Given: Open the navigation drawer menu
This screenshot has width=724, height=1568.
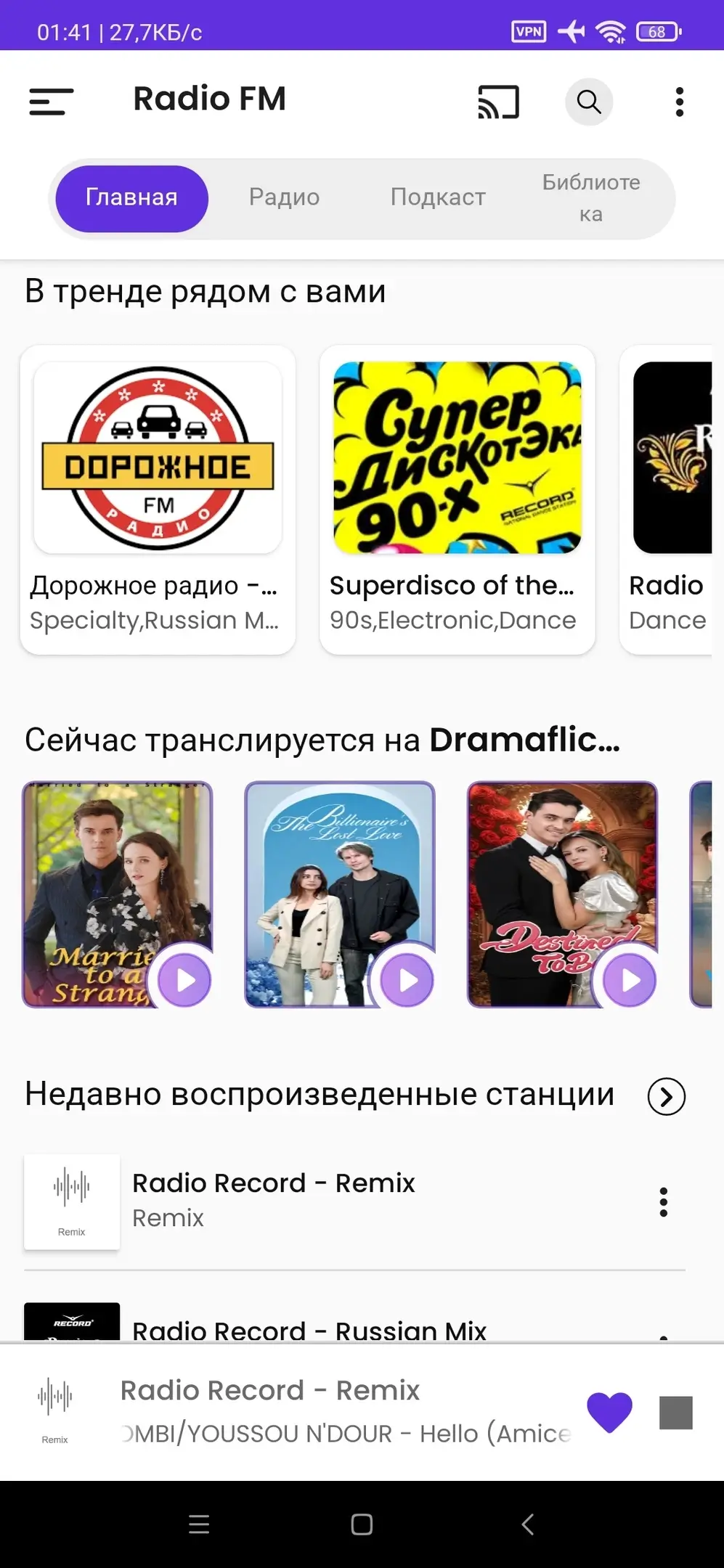Looking at the screenshot, I should (51, 102).
